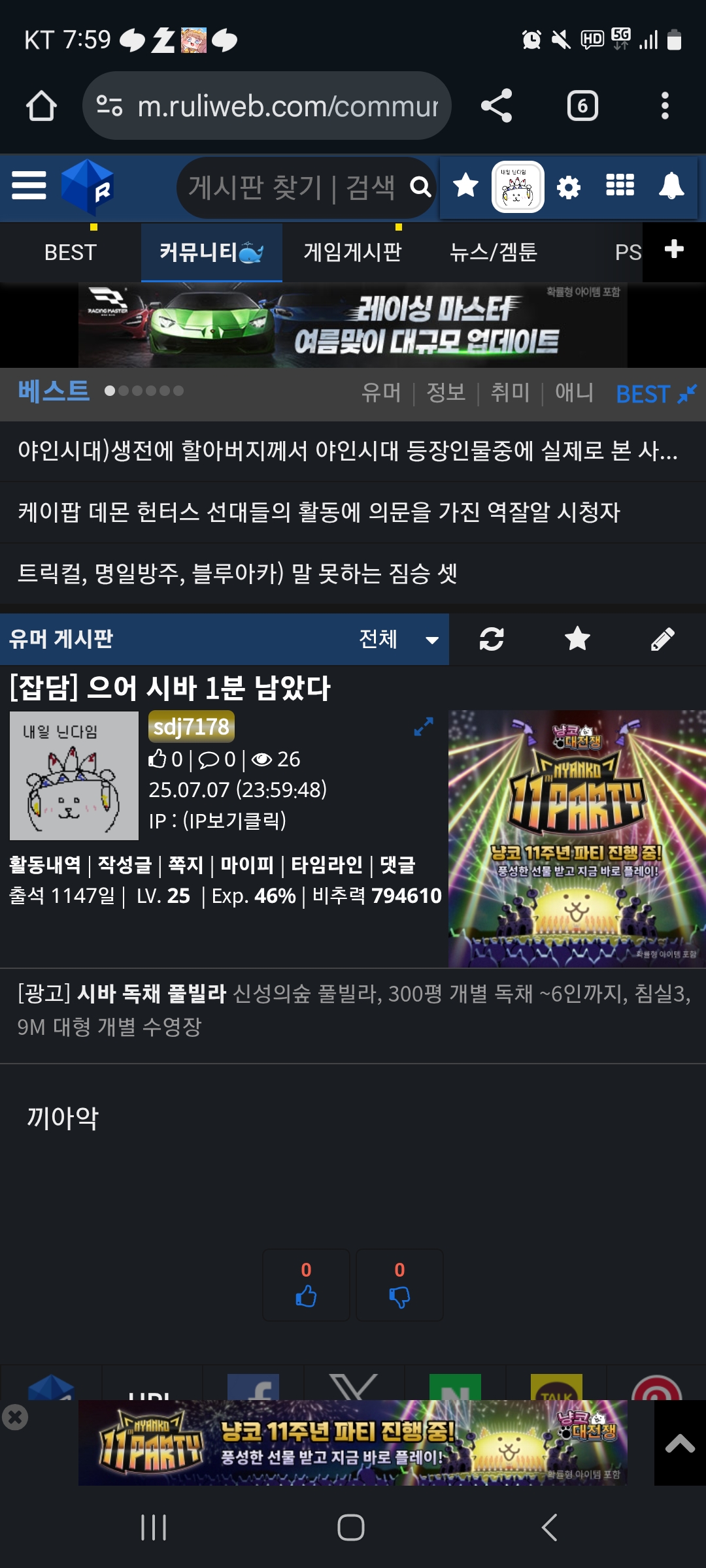Viewport: 706px width, 1568px height.
Task: Jump to top with the up arrow
Action: click(680, 1443)
